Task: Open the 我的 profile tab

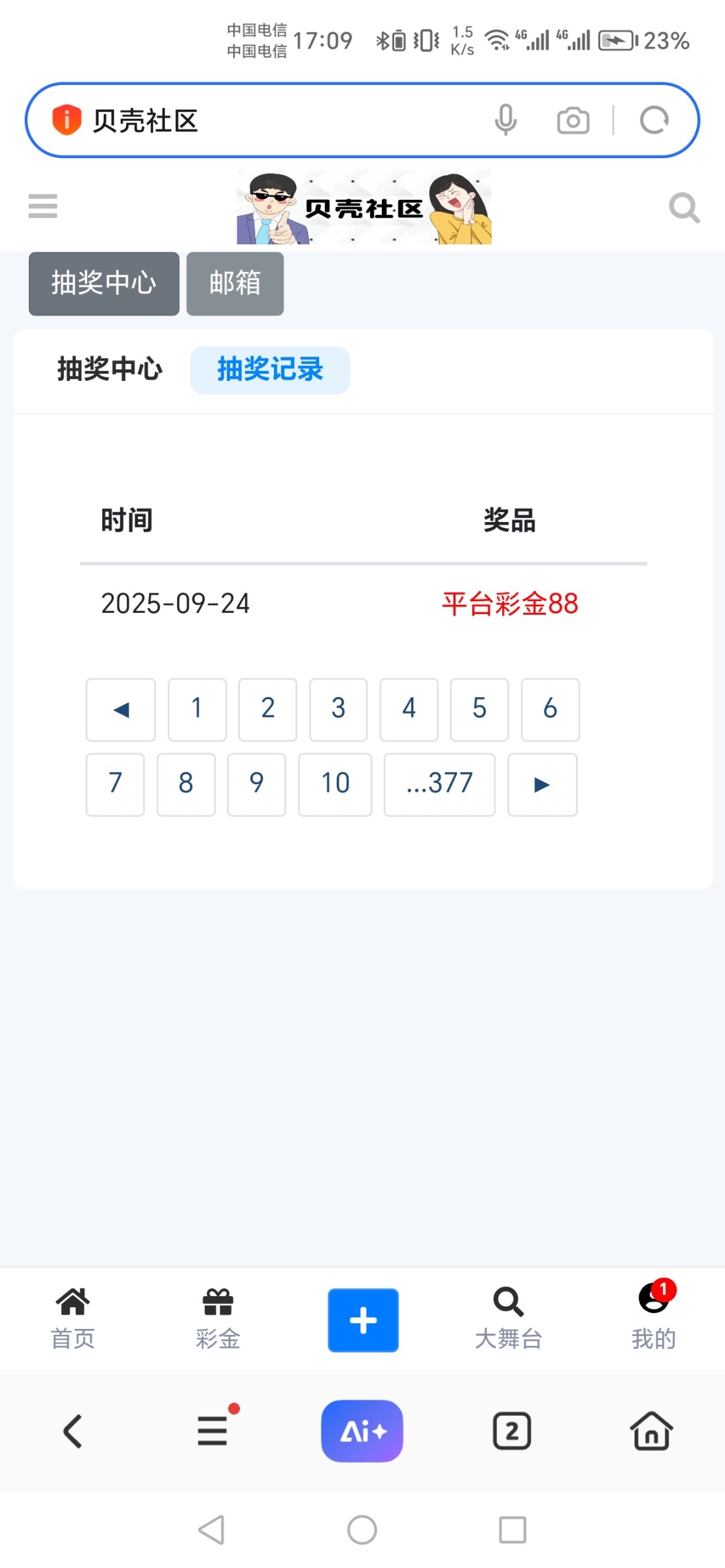Action: coord(653,1319)
